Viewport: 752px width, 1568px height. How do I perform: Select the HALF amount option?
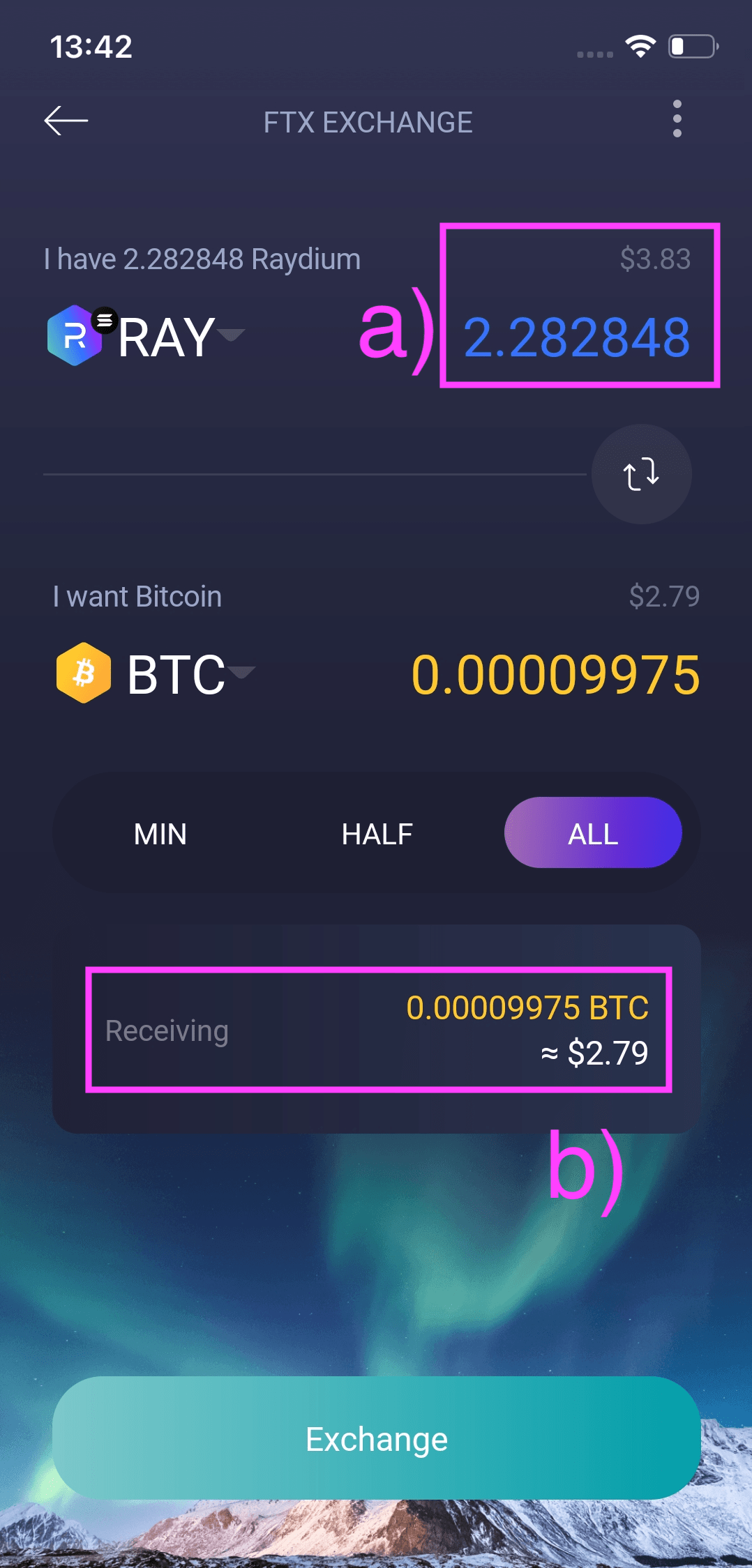pyautogui.click(x=377, y=834)
